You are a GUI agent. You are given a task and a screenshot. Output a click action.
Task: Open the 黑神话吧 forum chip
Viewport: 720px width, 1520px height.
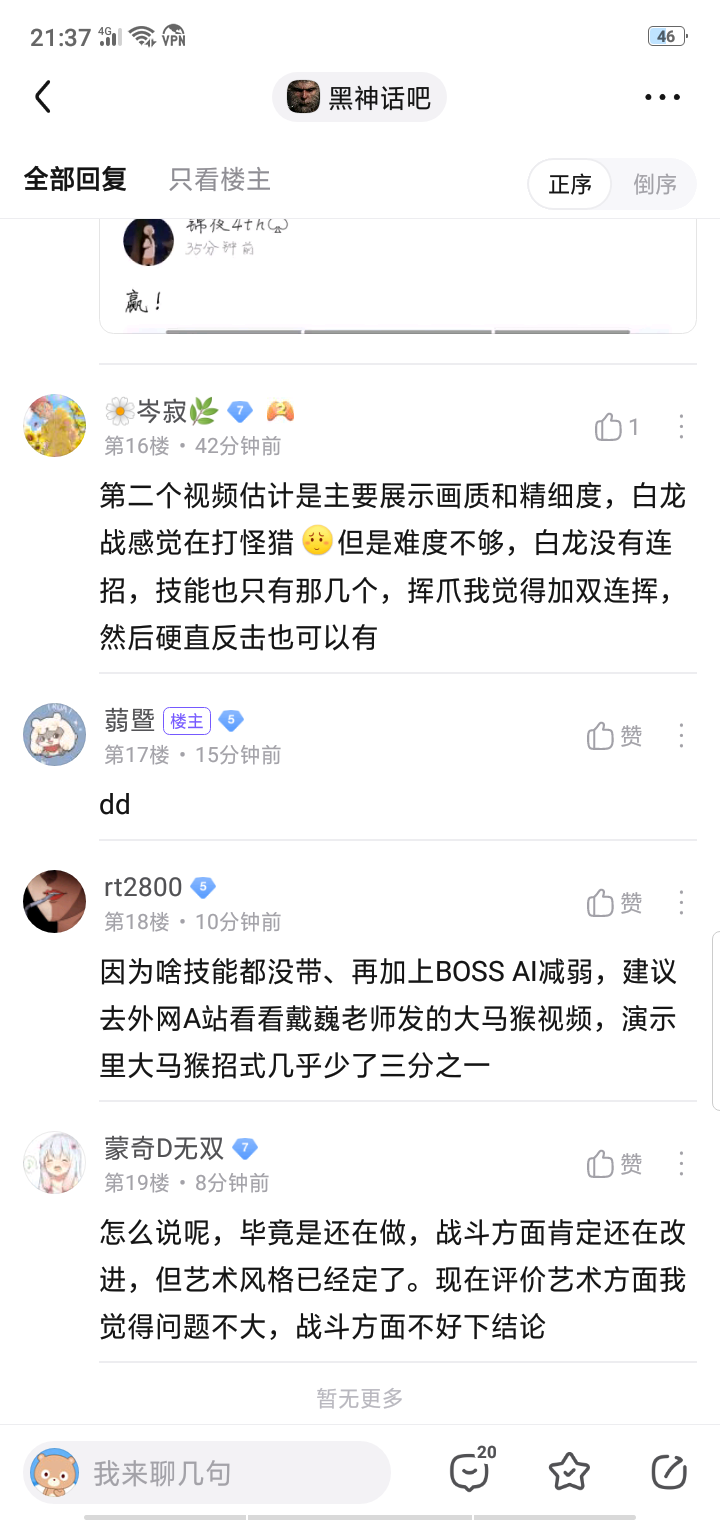pos(359,98)
